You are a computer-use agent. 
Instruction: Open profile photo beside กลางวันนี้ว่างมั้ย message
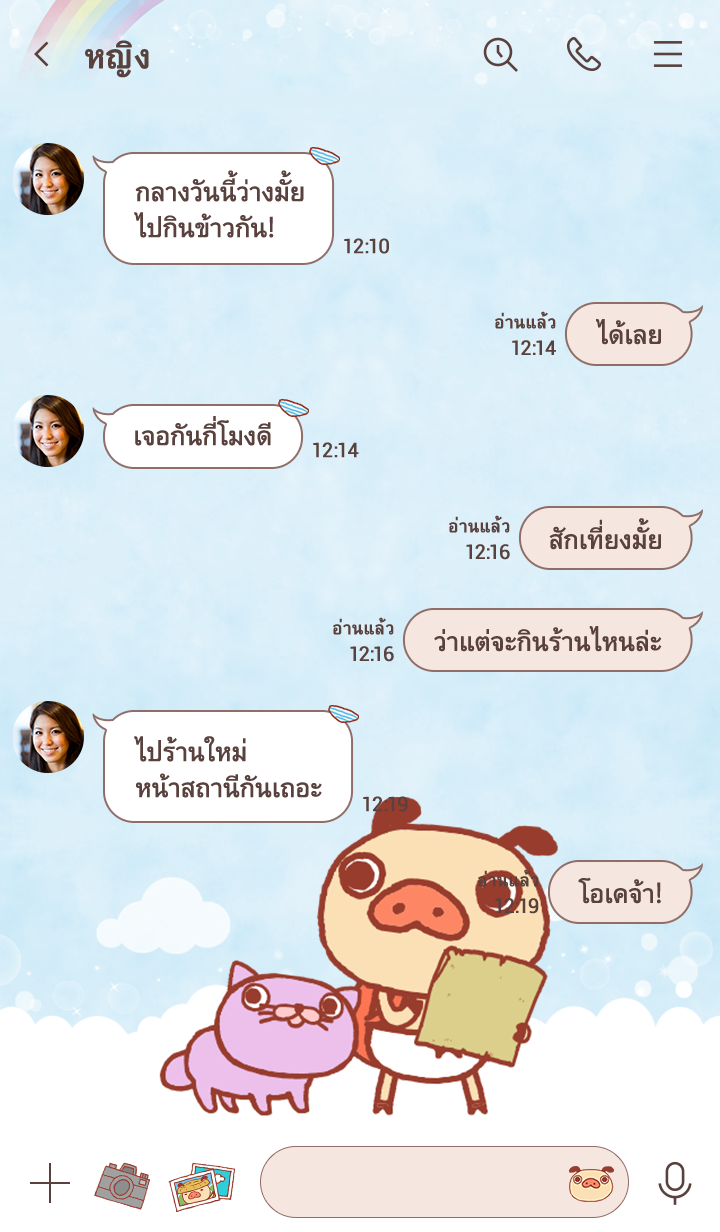click(x=48, y=179)
